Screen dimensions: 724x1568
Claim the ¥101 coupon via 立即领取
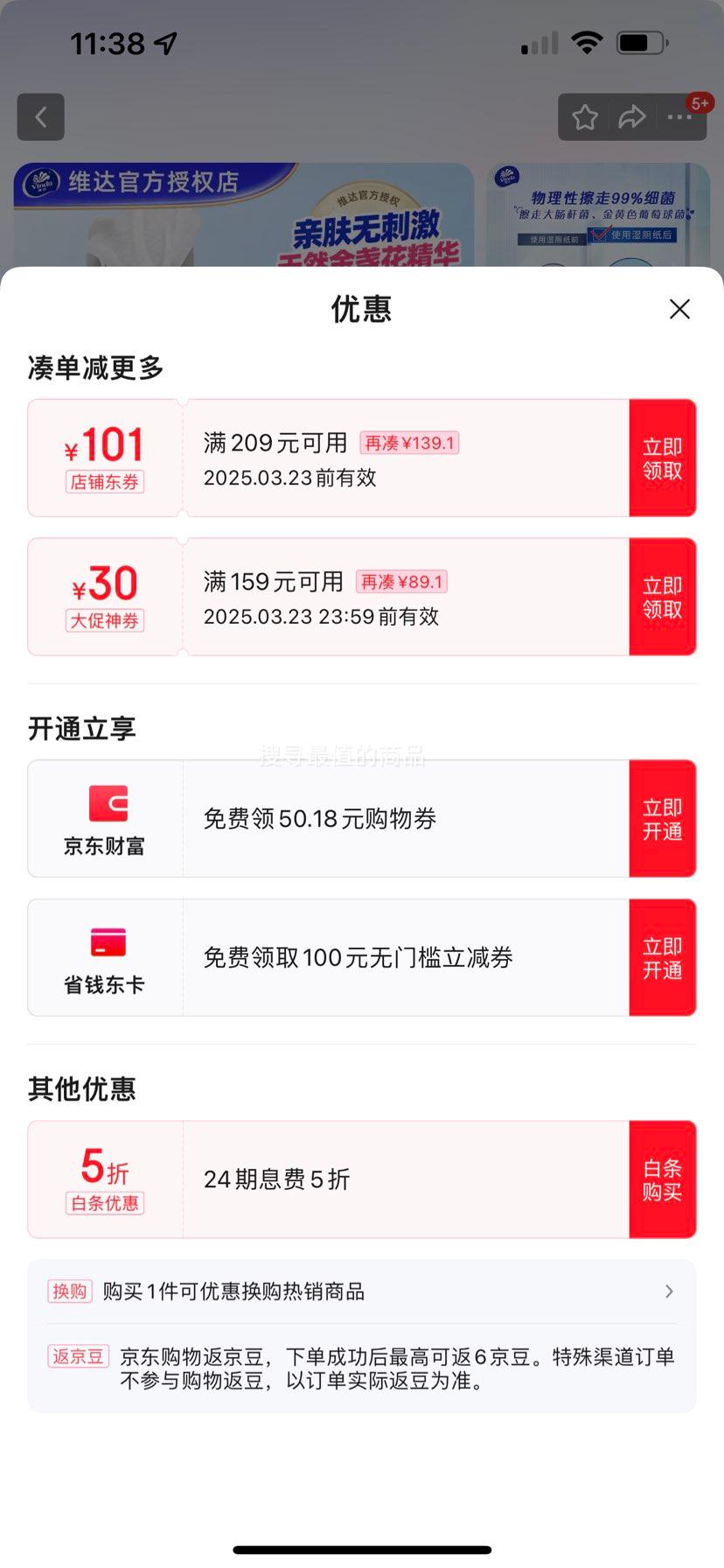coord(662,457)
